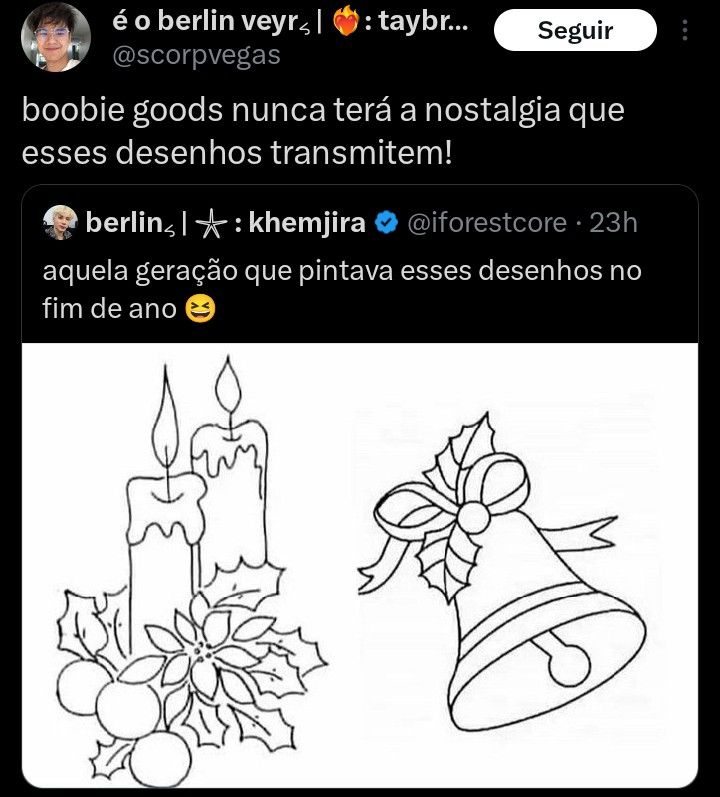Tap the Seguir button
This screenshot has height=797, width=720.
point(575,31)
